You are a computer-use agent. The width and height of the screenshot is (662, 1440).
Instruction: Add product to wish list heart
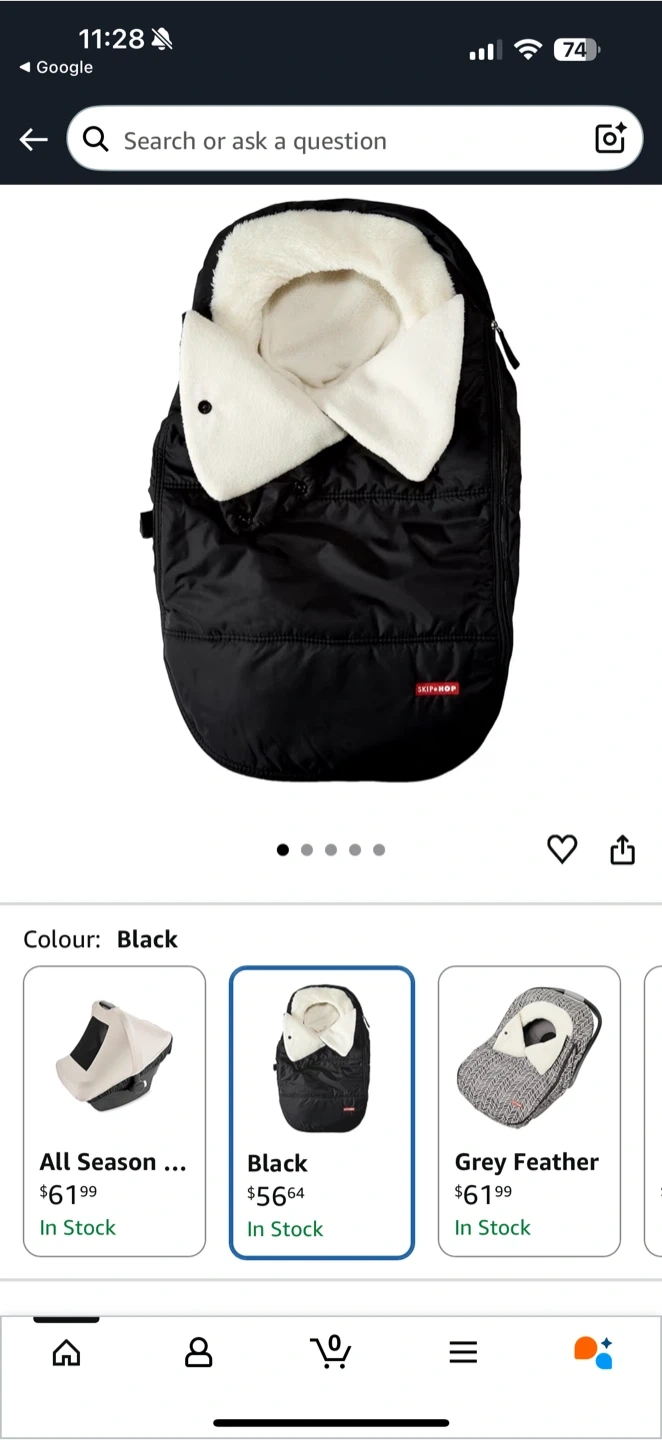pos(562,849)
